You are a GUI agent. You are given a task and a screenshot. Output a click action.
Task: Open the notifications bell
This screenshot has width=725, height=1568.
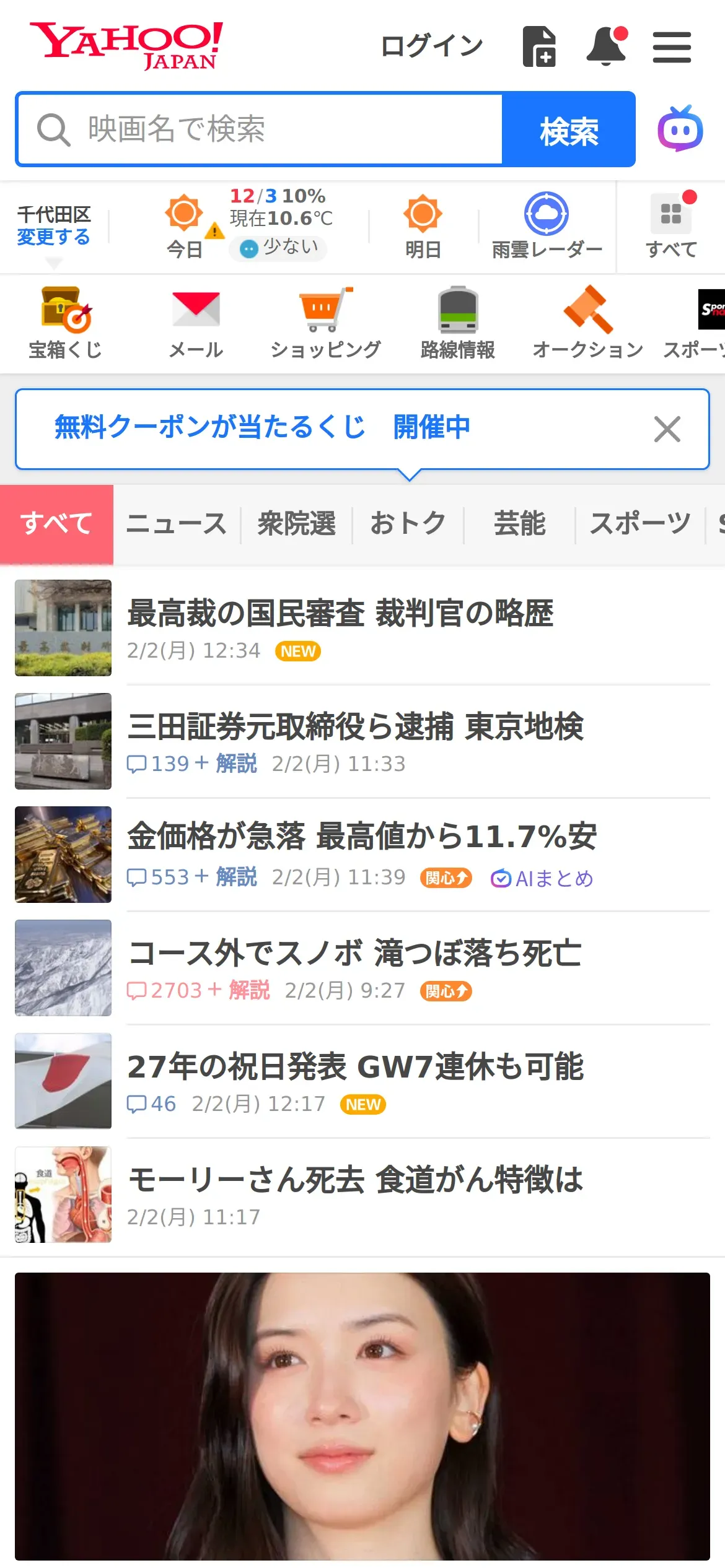coord(606,46)
